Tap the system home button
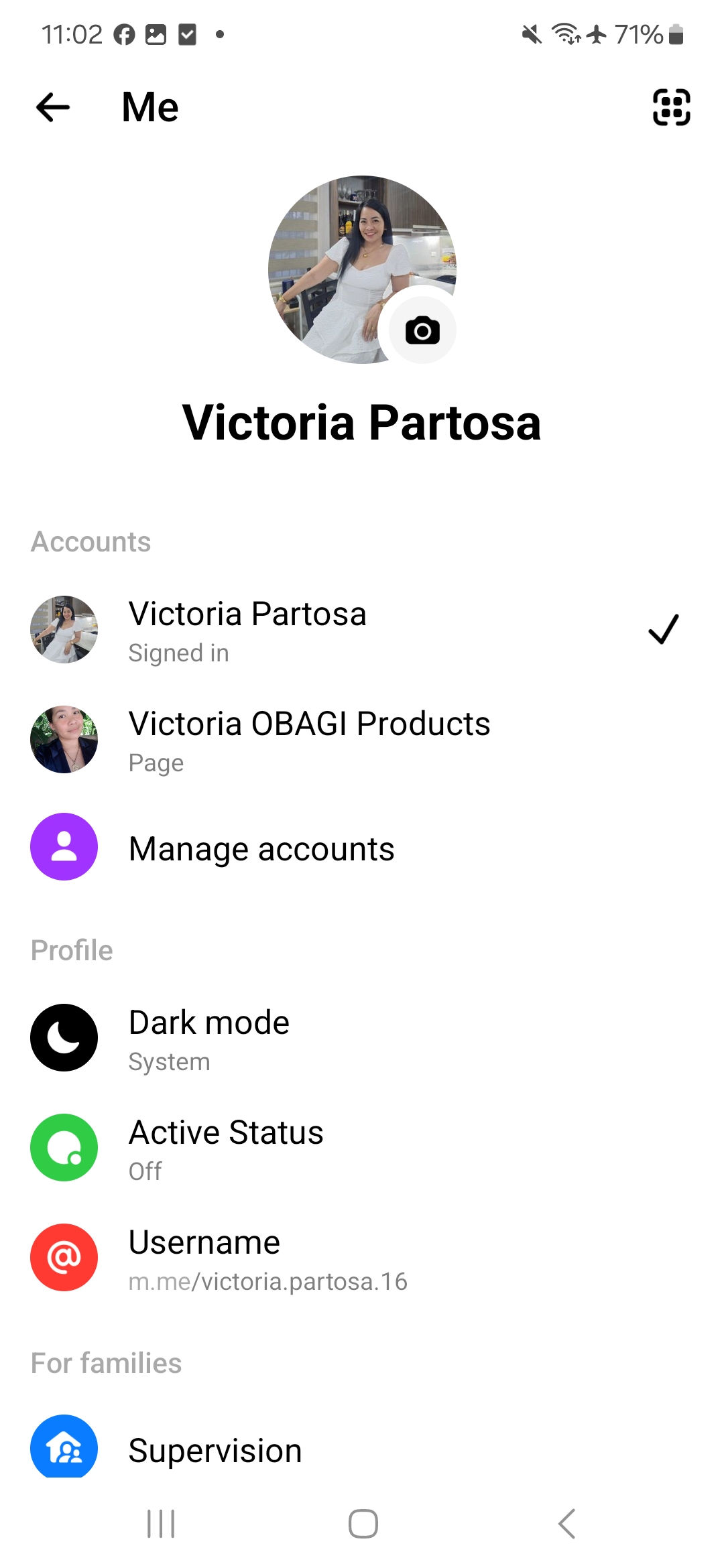 click(363, 1524)
